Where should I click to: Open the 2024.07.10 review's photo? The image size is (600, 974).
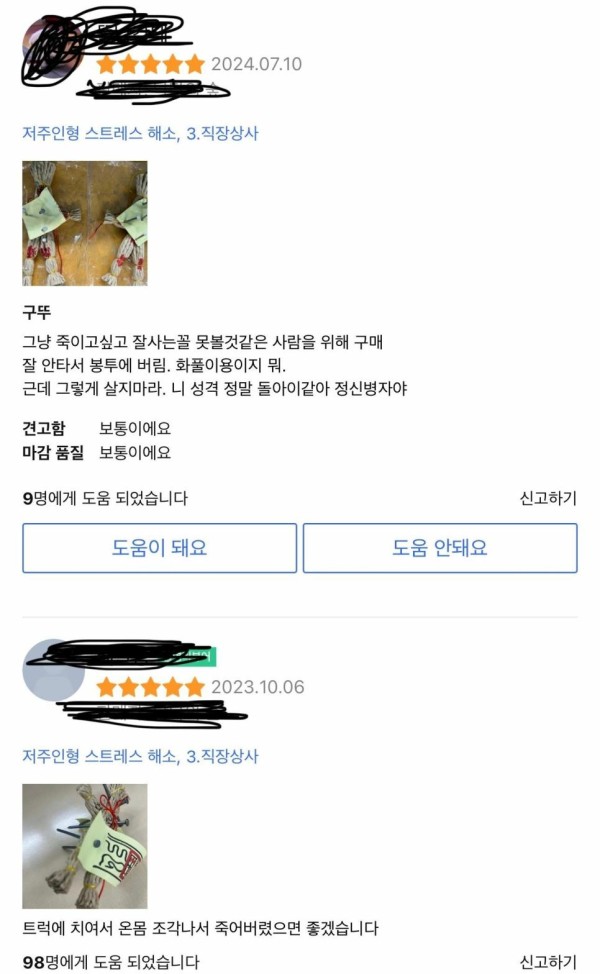tap(85, 223)
